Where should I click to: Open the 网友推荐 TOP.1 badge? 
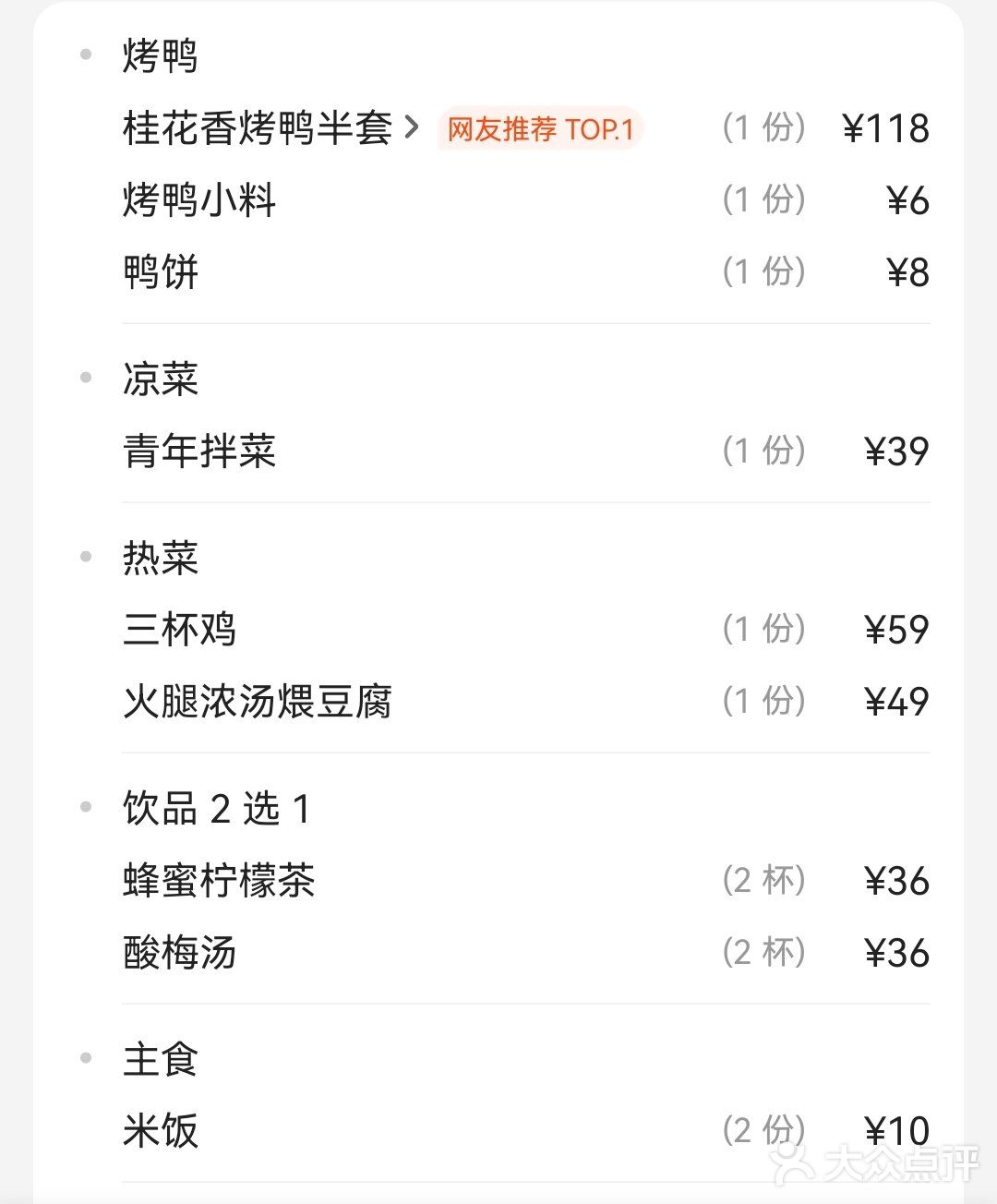pyautogui.click(x=540, y=130)
